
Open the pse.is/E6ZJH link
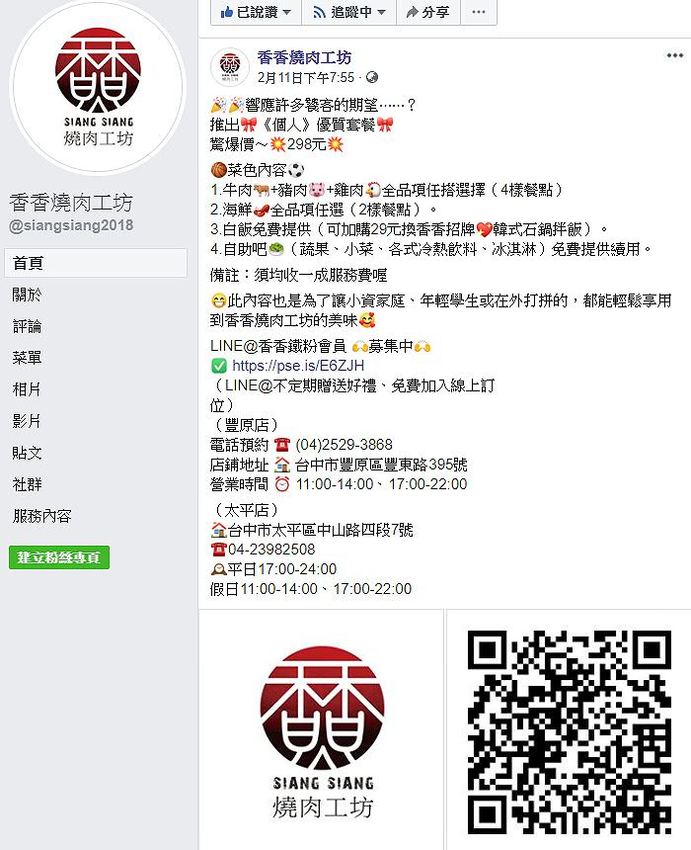point(298,365)
